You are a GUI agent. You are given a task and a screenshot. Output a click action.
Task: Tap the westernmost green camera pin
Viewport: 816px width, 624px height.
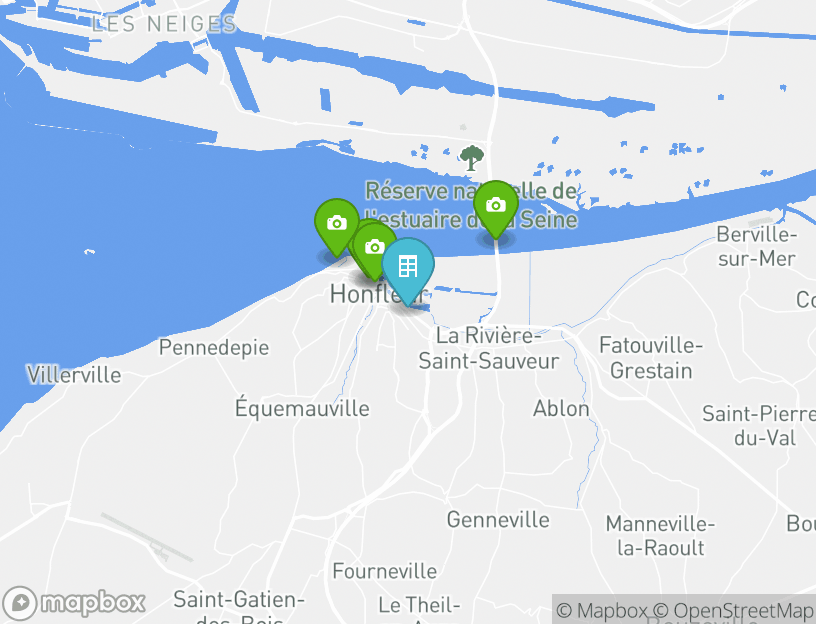click(337, 224)
